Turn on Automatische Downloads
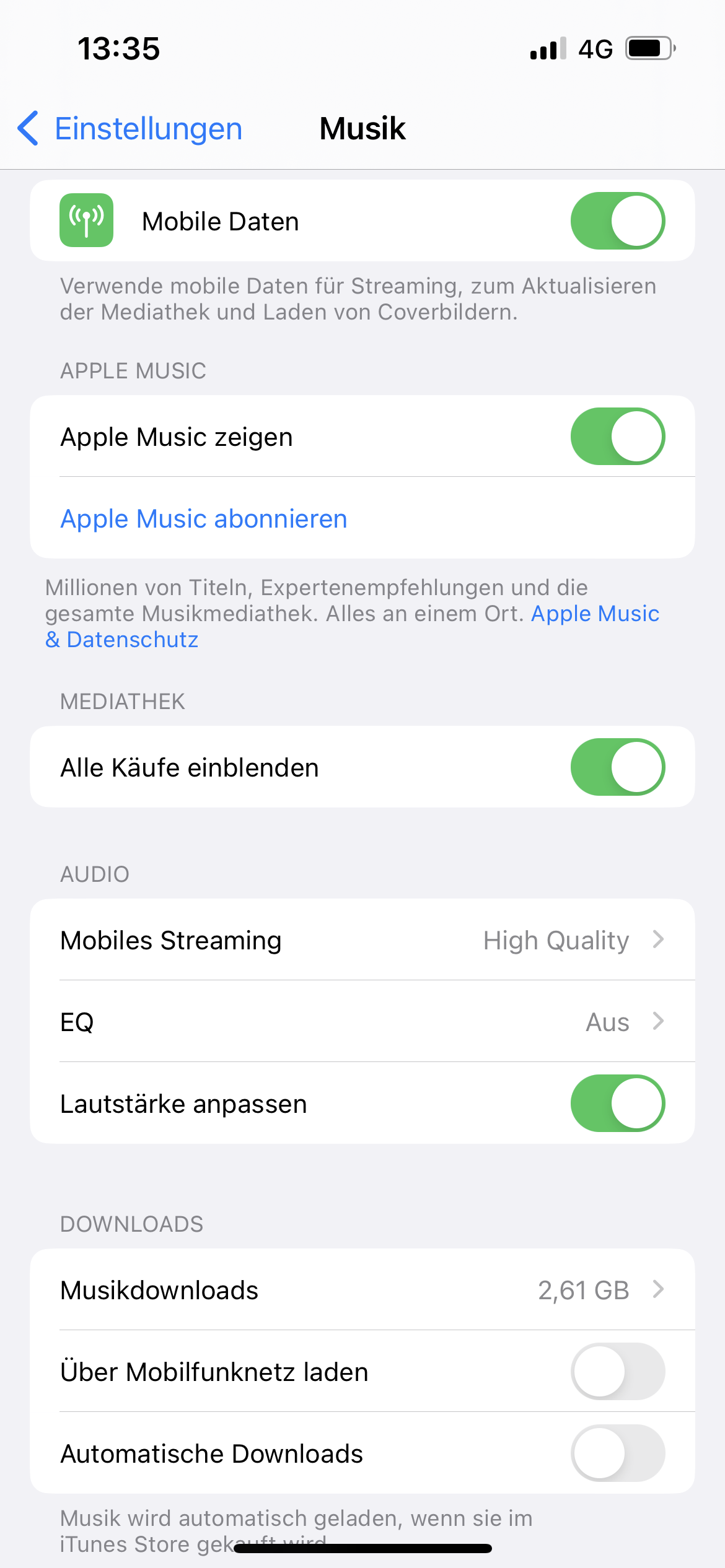Screen dimensions: 725x1568 pyautogui.click(x=617, y=1453)
